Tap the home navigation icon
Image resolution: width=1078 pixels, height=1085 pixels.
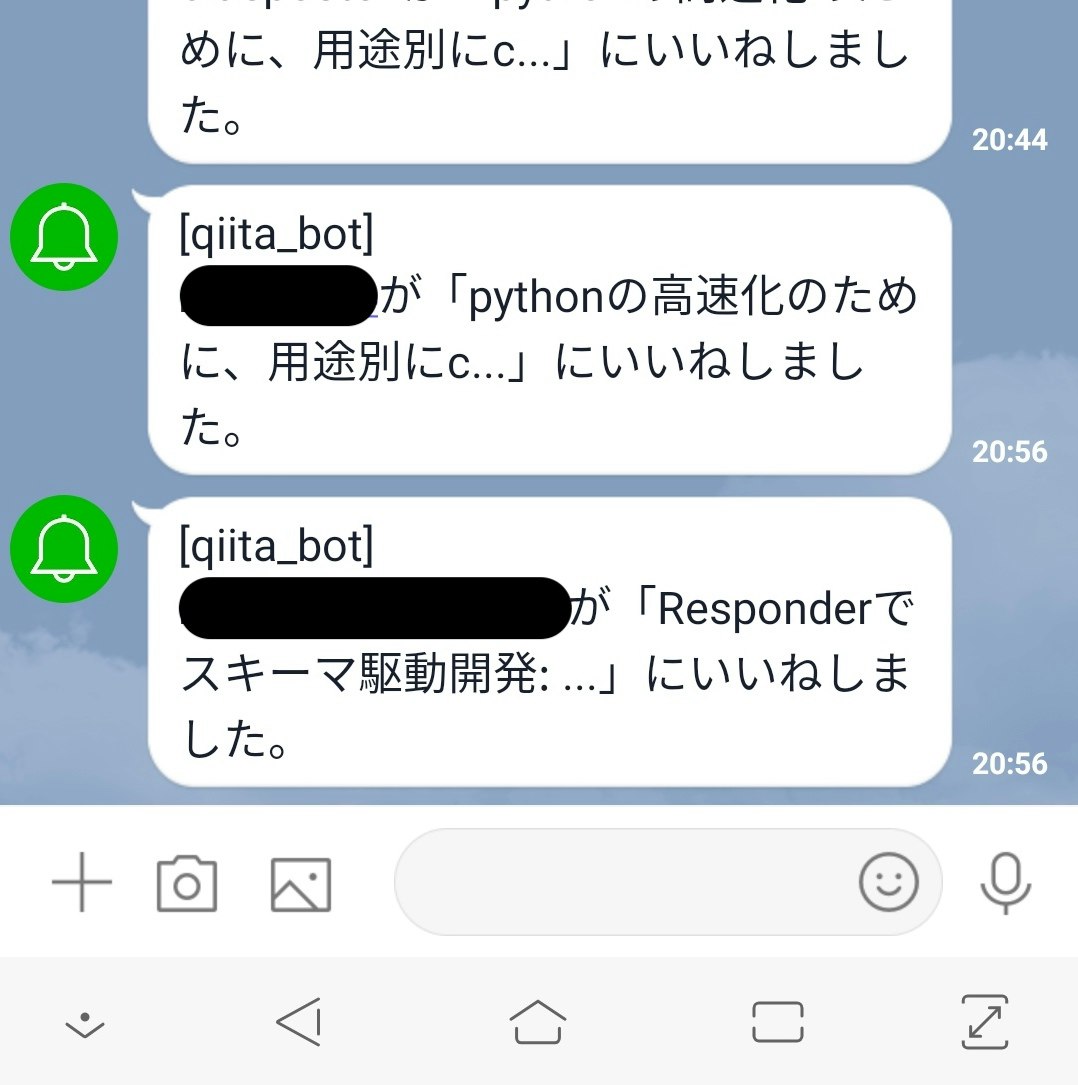538,1023
